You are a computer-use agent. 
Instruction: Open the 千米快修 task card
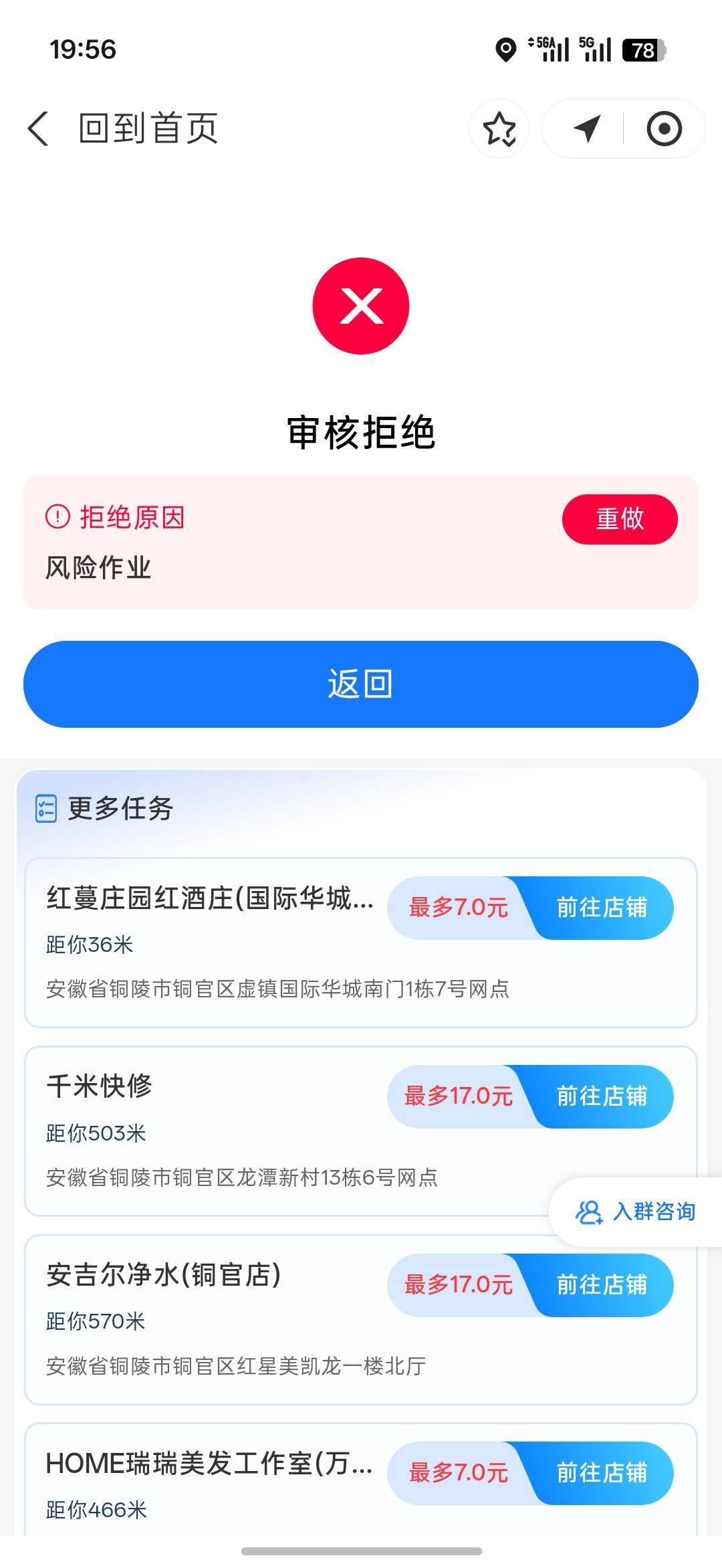coord(361,1131)
